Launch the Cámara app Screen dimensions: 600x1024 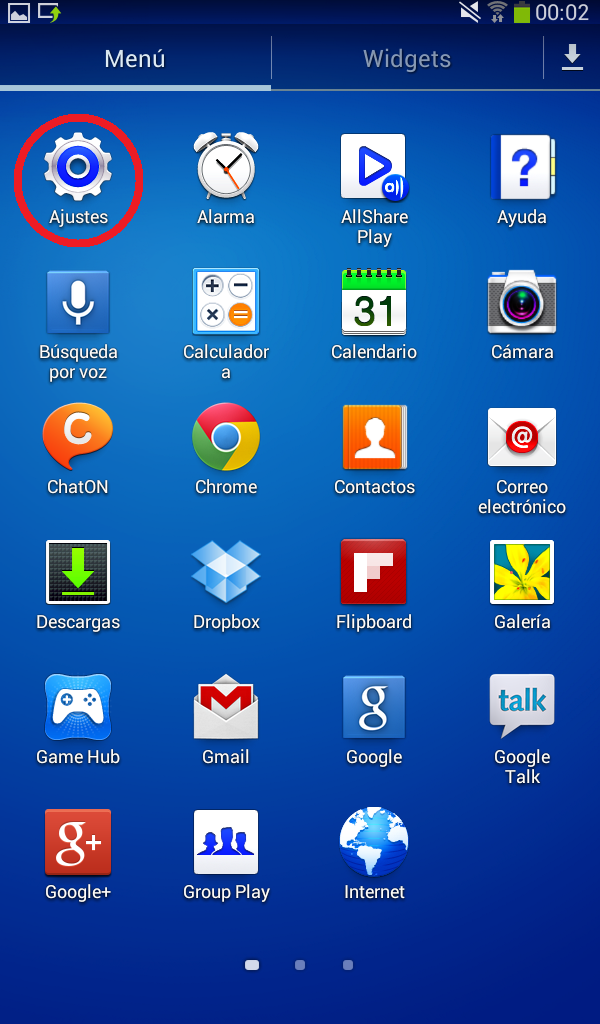pos(522,304)
